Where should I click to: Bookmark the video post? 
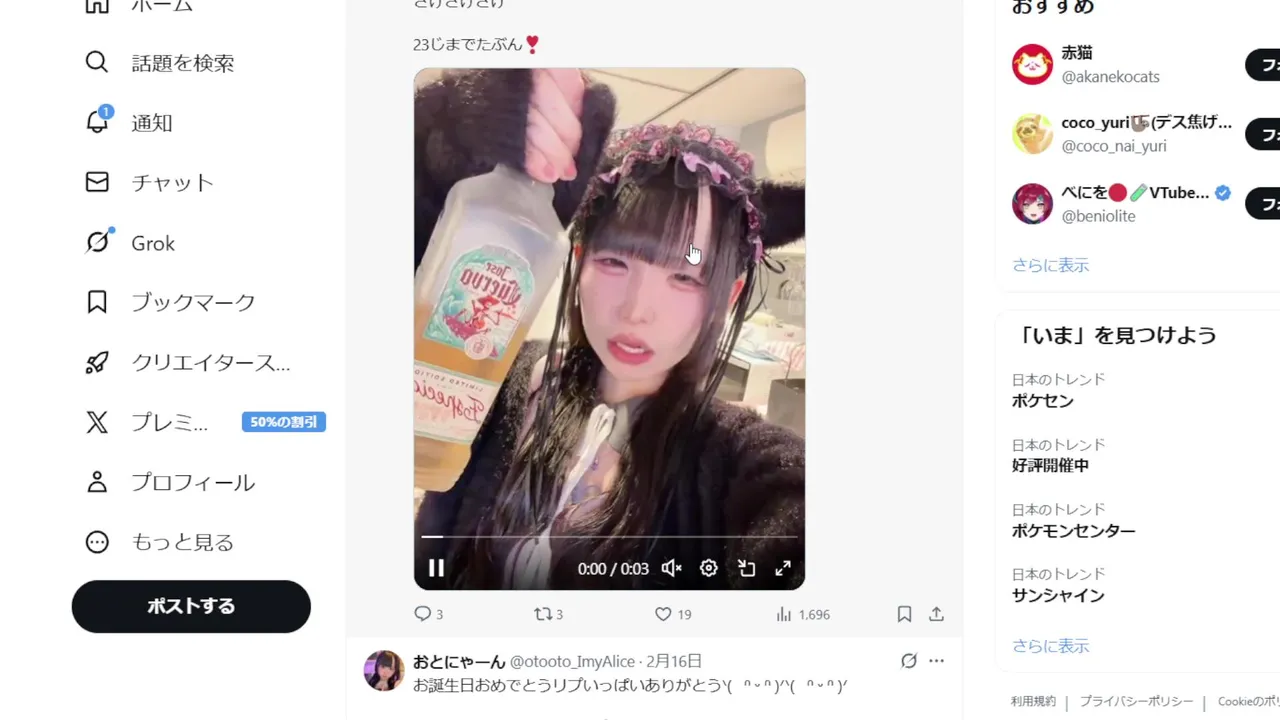coord(904,614)
